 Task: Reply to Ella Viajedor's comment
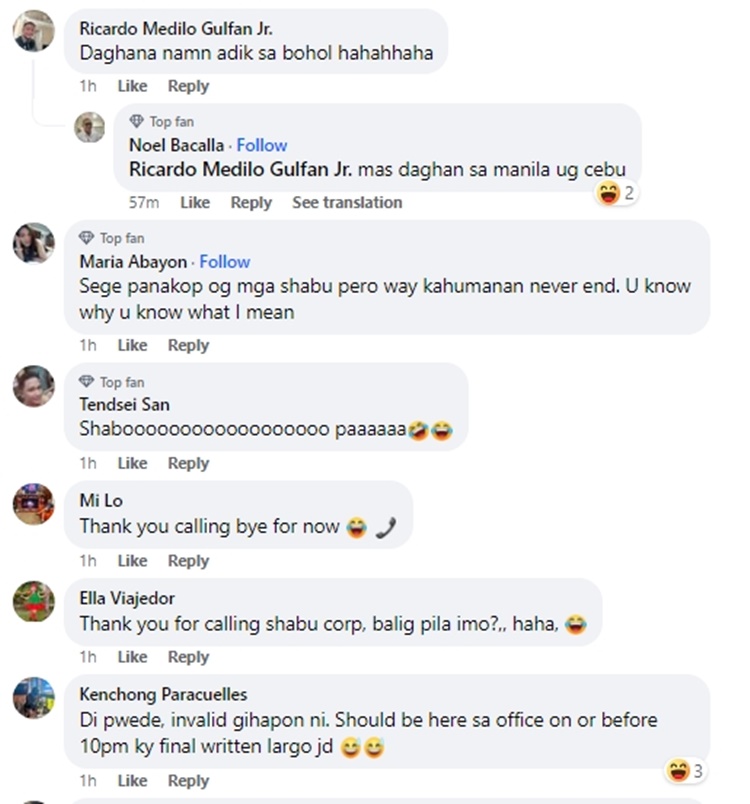click(188, 657)
